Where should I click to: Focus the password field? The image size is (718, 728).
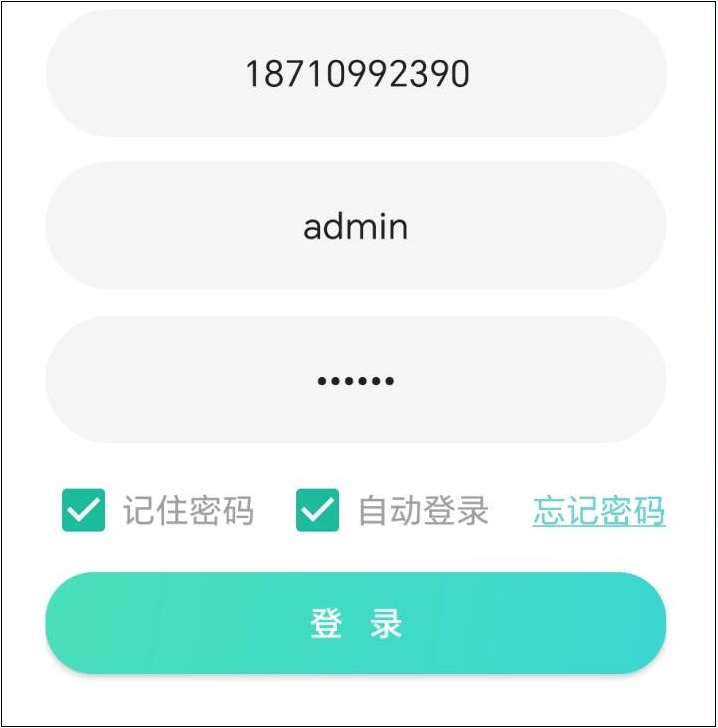coord(356,380)
